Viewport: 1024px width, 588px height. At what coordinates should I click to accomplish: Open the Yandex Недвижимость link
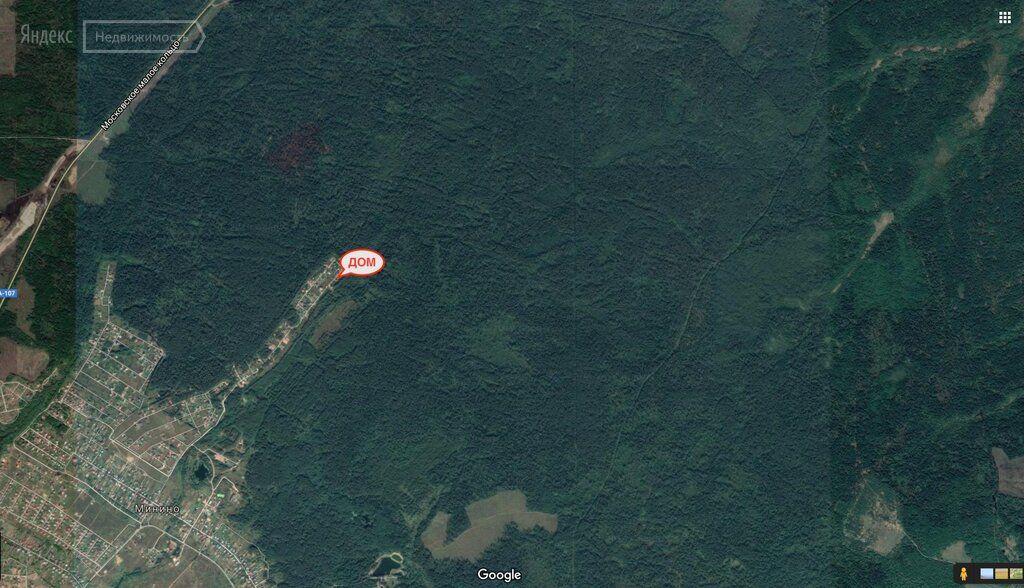click(x=144, y=36)
